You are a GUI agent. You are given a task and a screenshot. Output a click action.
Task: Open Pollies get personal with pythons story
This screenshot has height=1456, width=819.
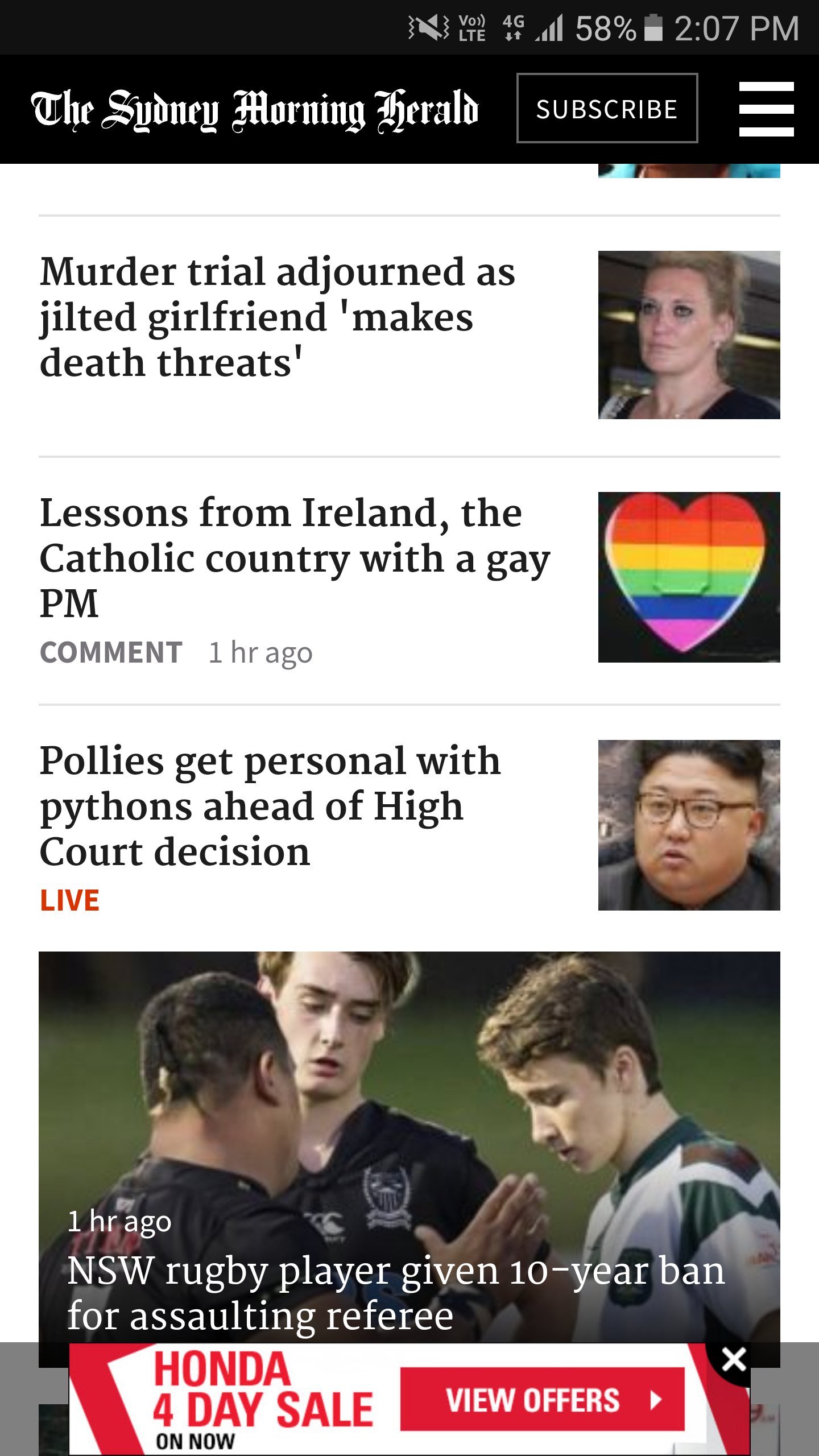(x=270, y=806)
